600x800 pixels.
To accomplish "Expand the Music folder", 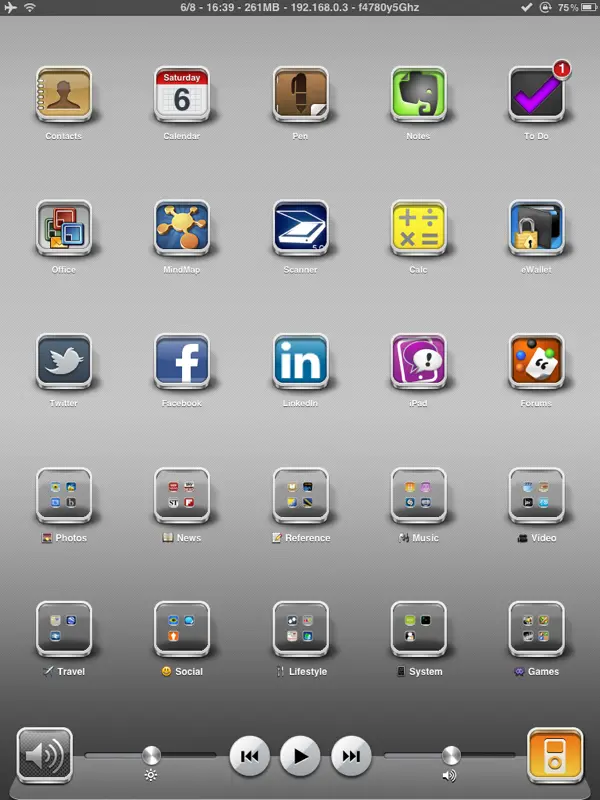I will (x=418, y=495).
